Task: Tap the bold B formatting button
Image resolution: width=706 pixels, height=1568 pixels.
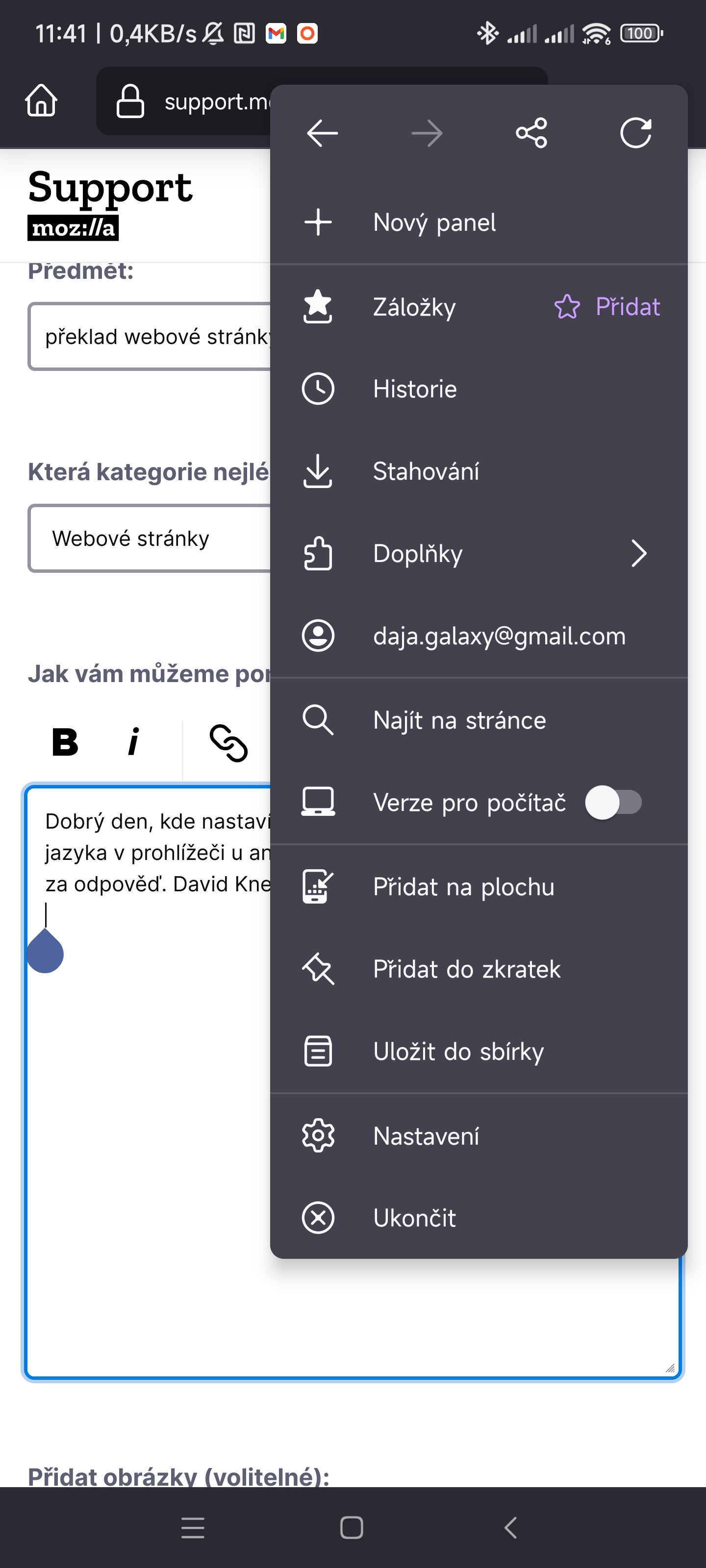Action: 65,742
